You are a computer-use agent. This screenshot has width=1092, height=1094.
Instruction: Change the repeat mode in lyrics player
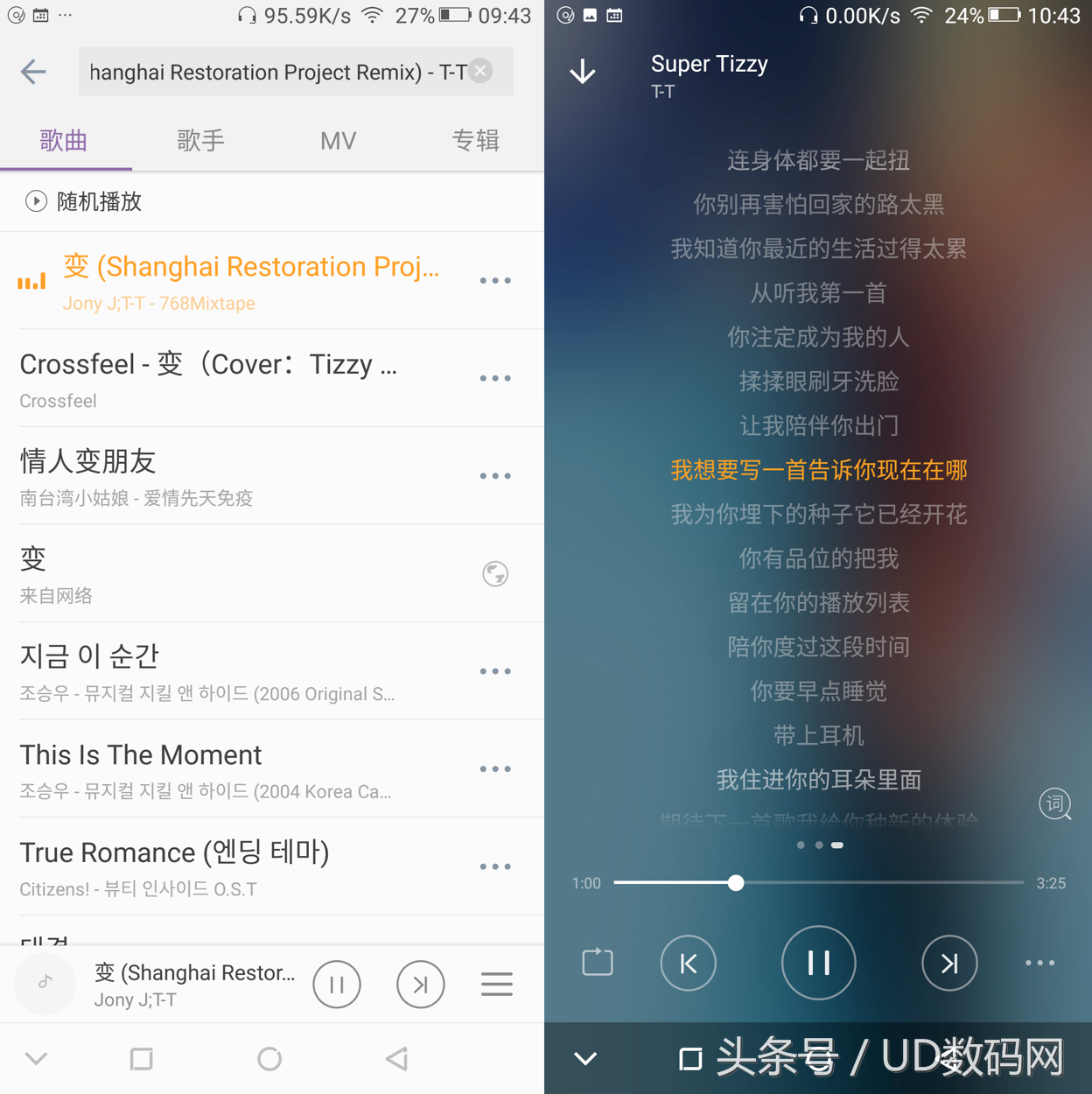[x=598, y=963]
